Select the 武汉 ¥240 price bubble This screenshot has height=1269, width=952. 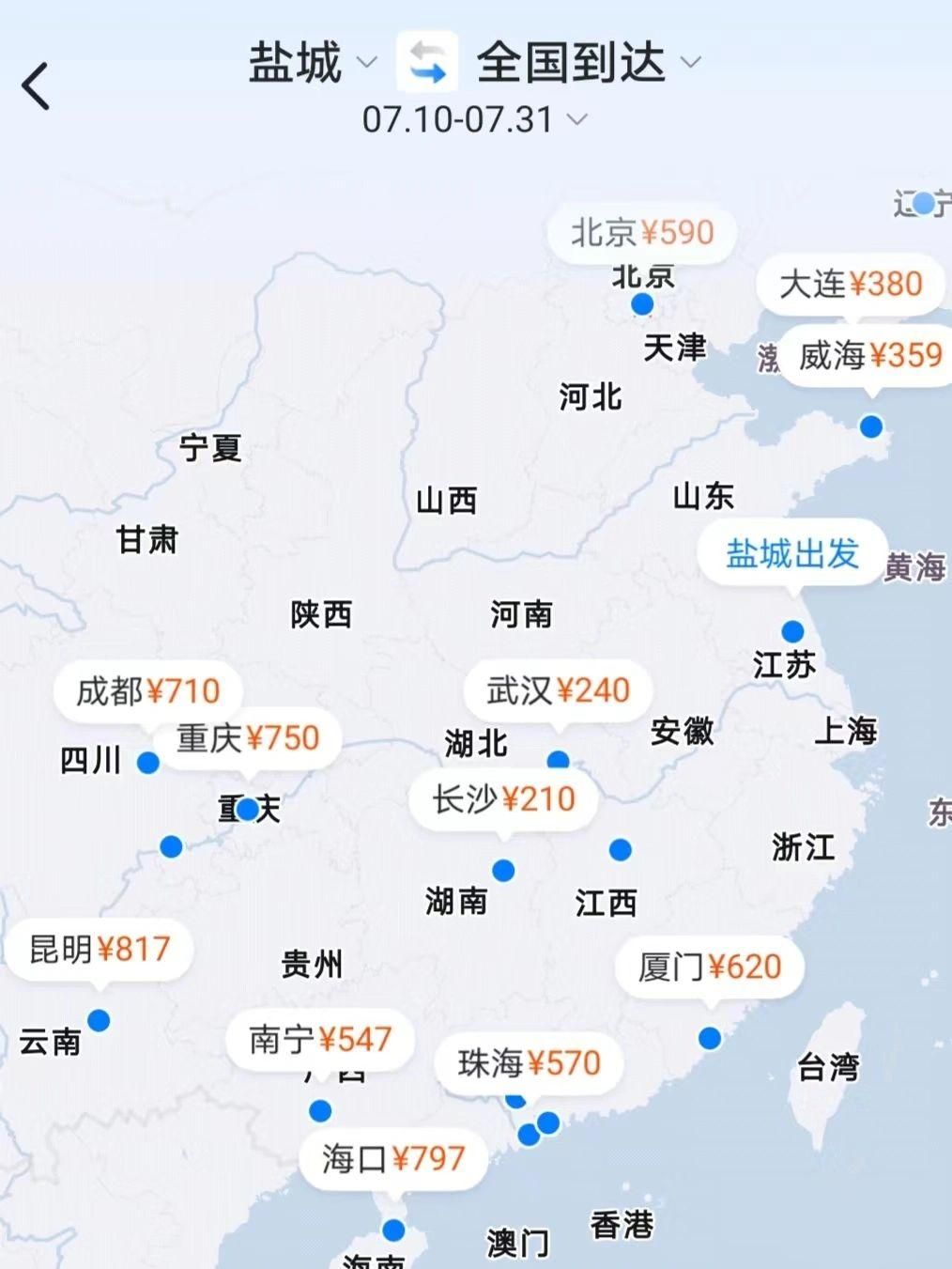pos(558,690)
